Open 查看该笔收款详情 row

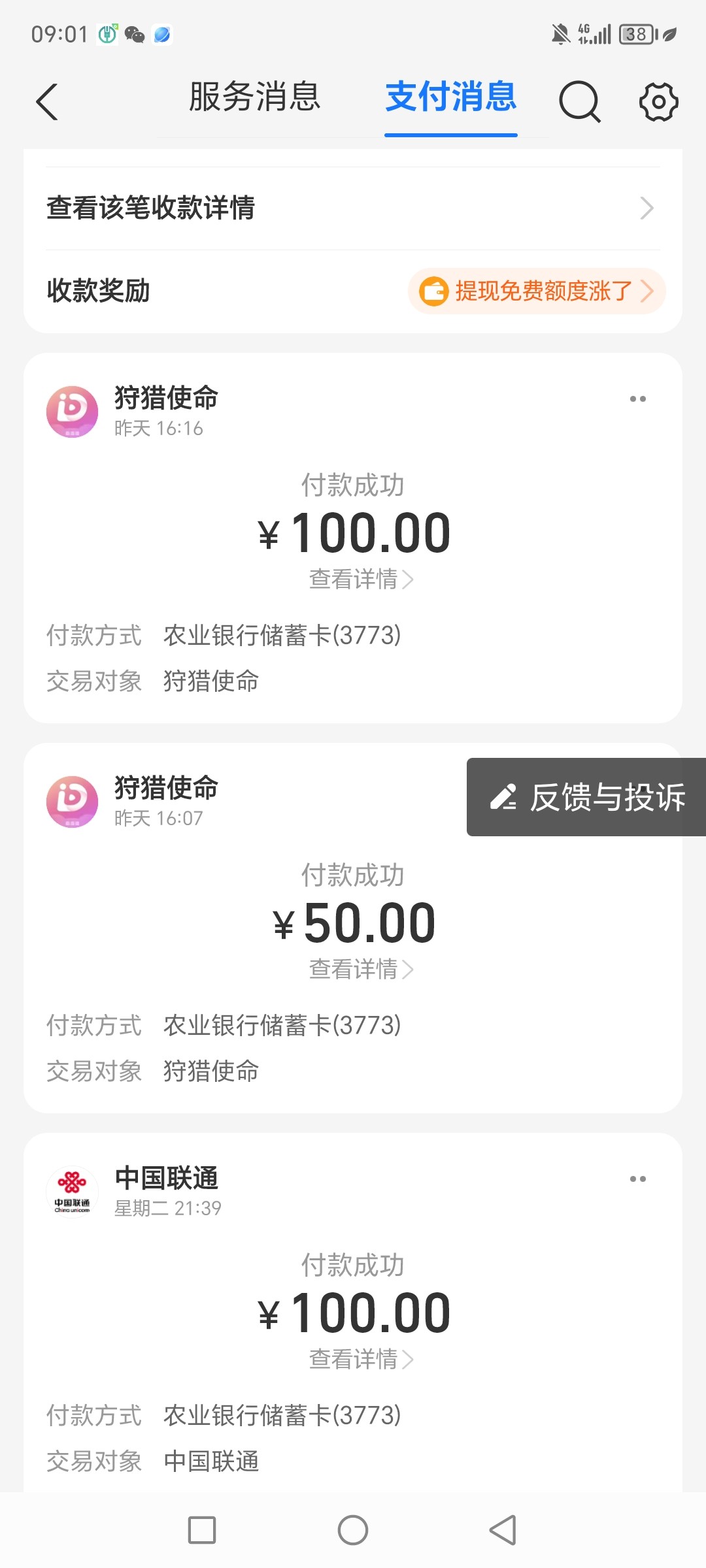point(353,208)
